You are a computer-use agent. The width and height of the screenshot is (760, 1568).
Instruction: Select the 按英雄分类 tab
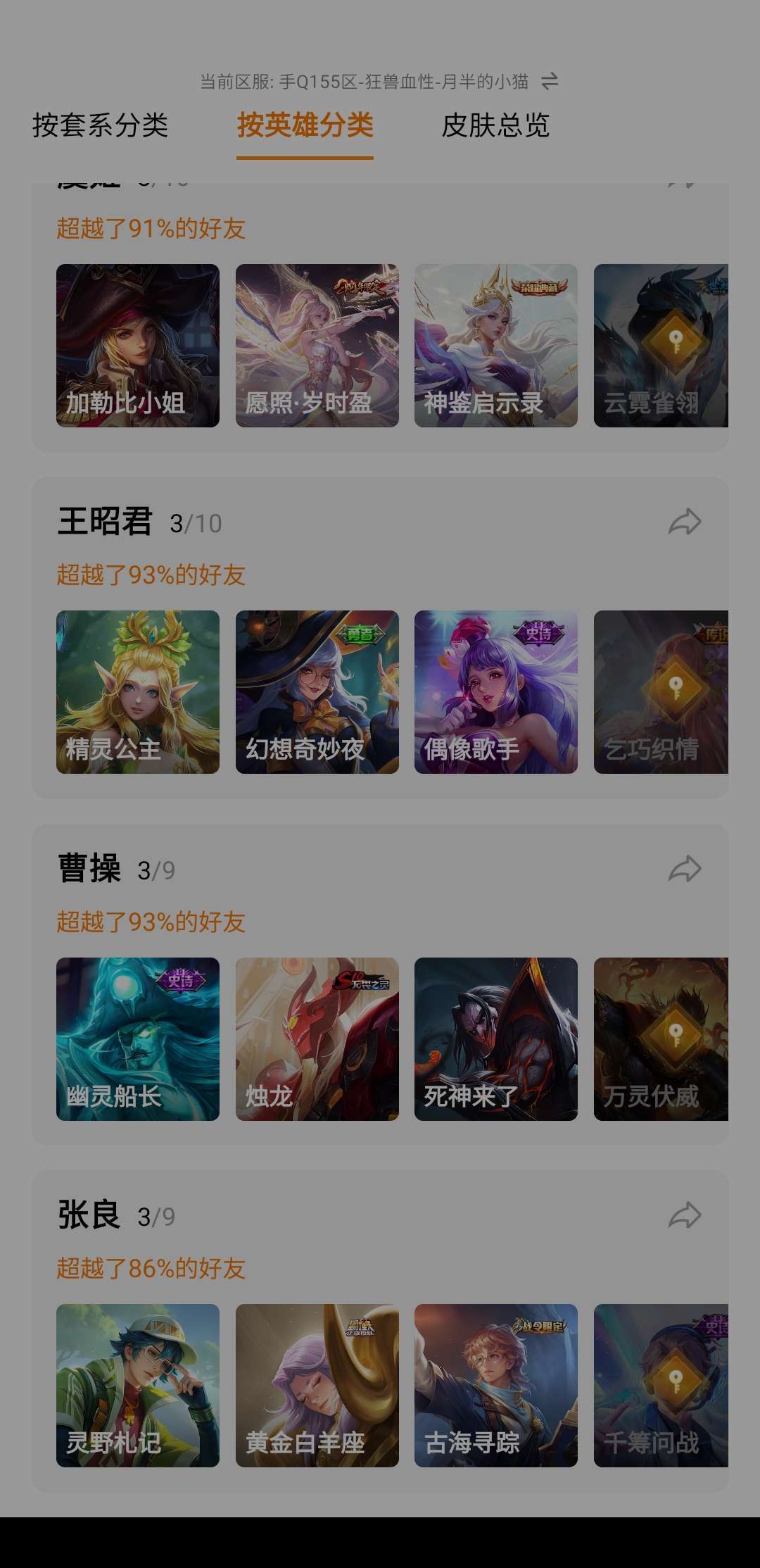[x=305, y=126]
